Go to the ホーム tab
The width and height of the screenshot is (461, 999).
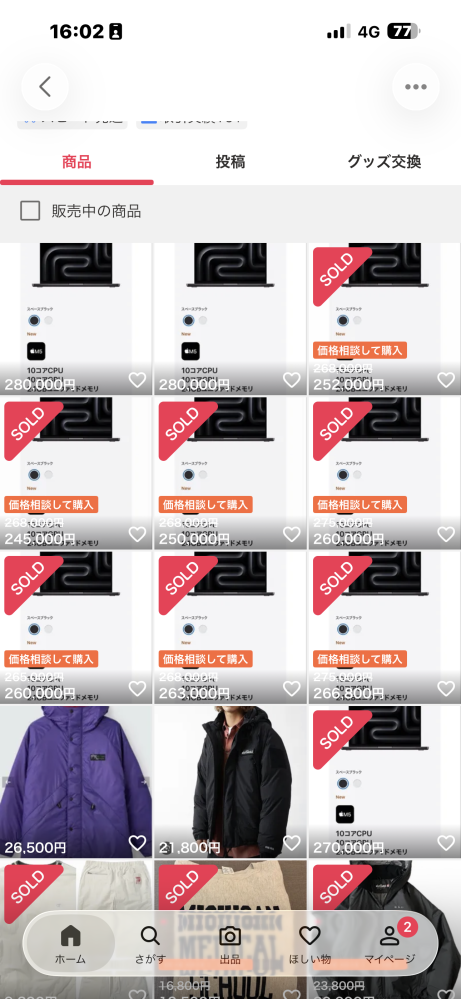[70, 944]
